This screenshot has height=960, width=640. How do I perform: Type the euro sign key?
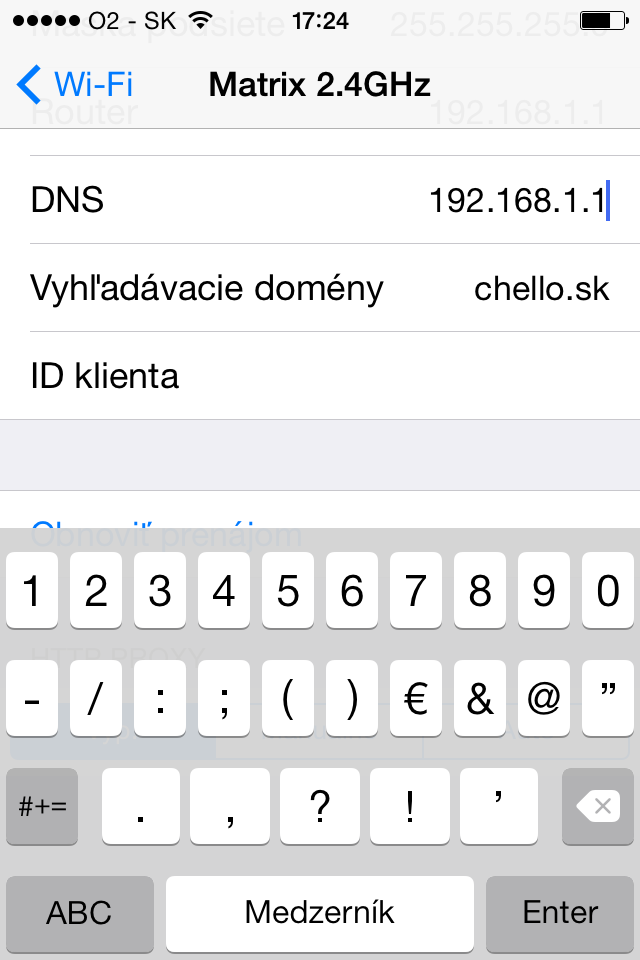point(416,700)
